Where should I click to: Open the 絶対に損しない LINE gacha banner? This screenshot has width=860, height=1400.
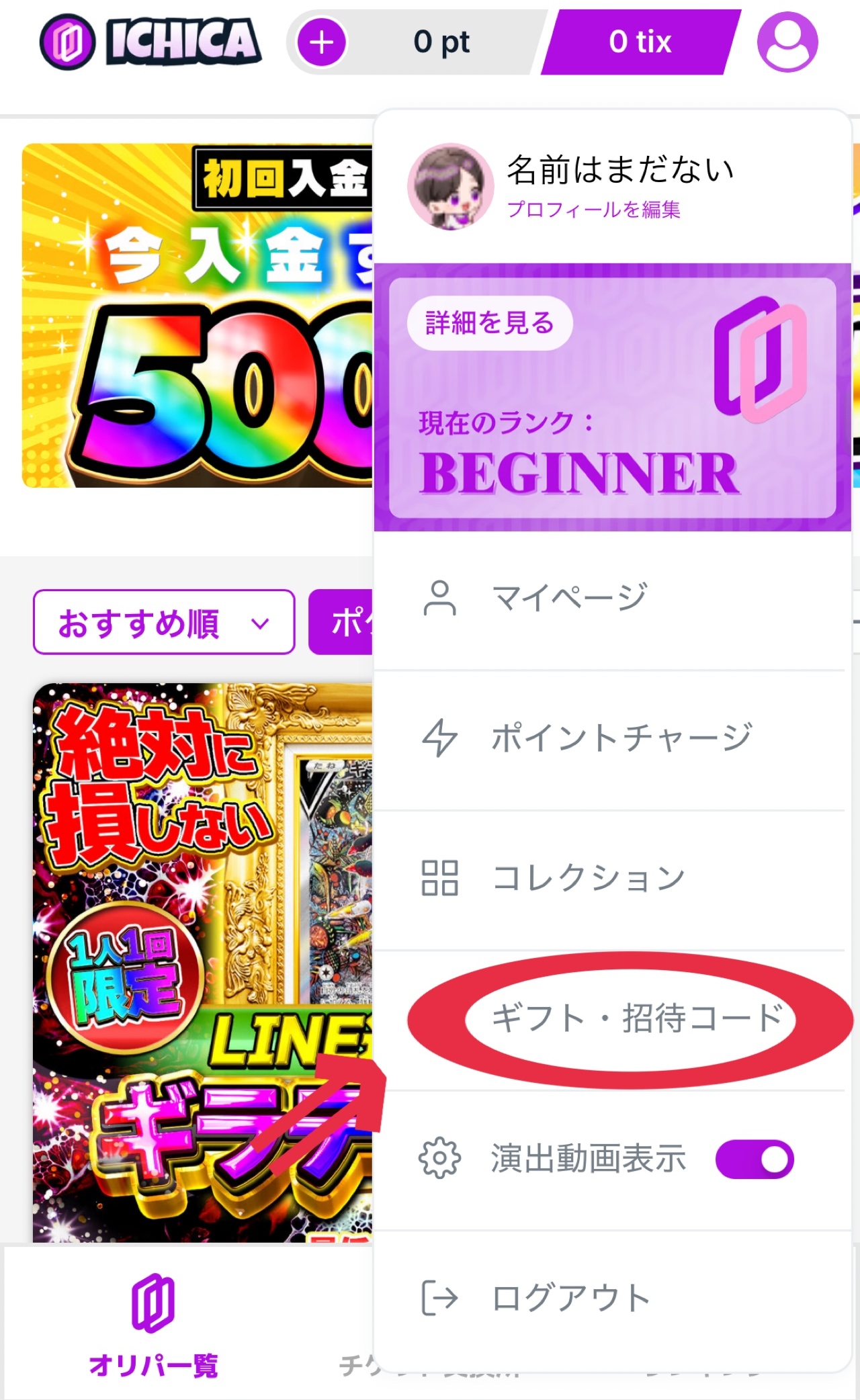(195, 940)
